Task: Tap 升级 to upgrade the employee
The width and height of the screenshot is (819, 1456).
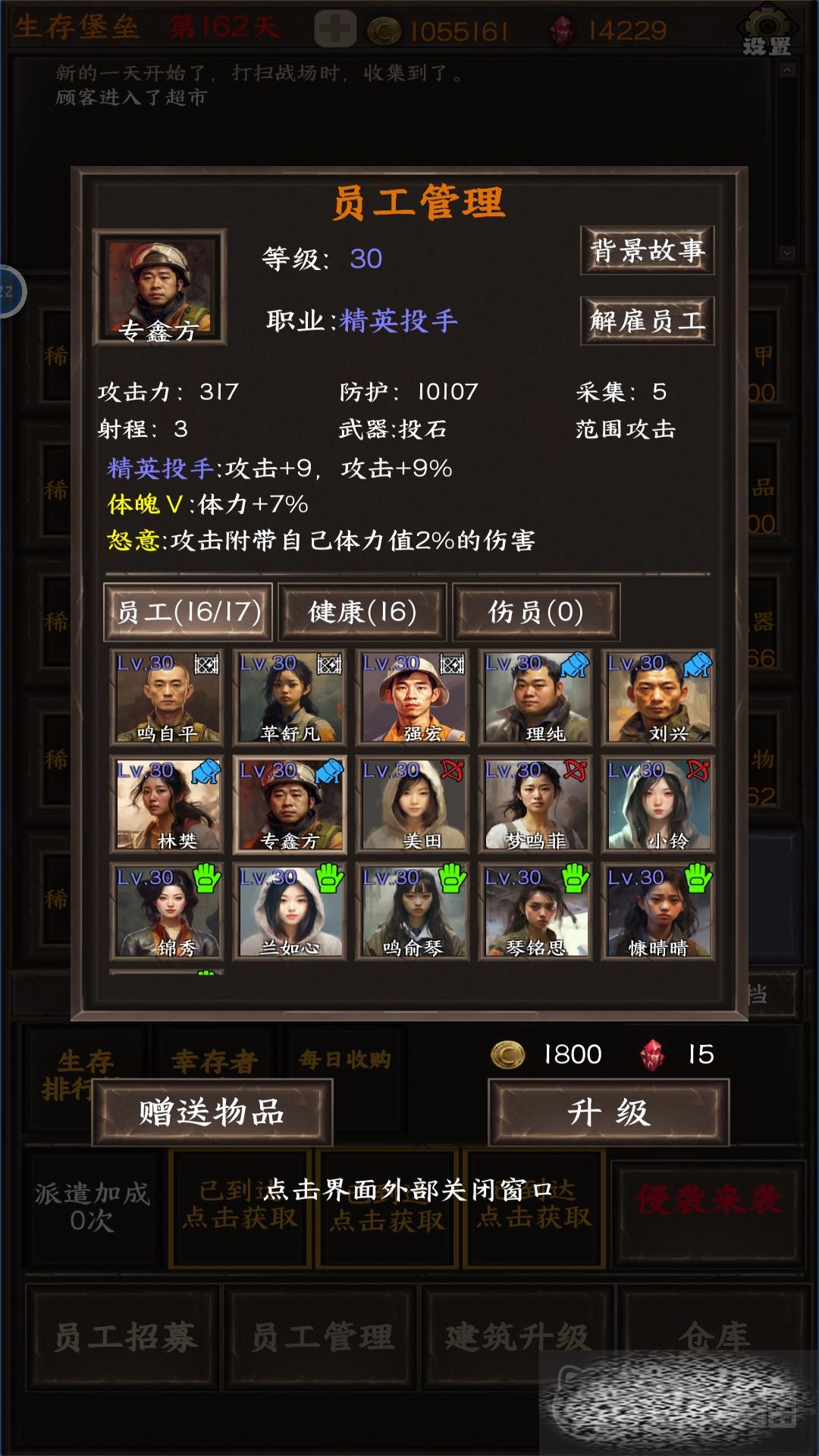Action: pos(608,1112)
